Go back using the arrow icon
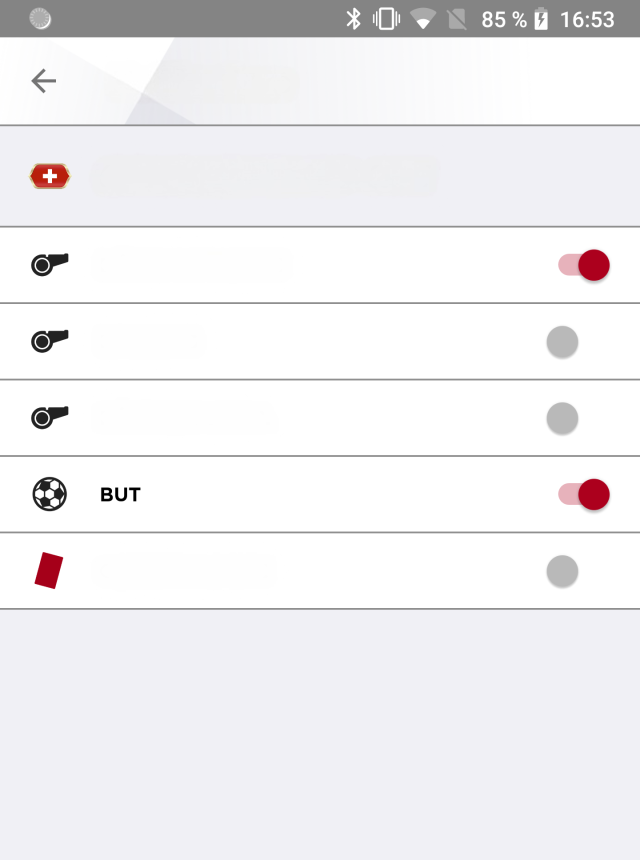This screenshot has height=860, width=640. coord(43,81)
